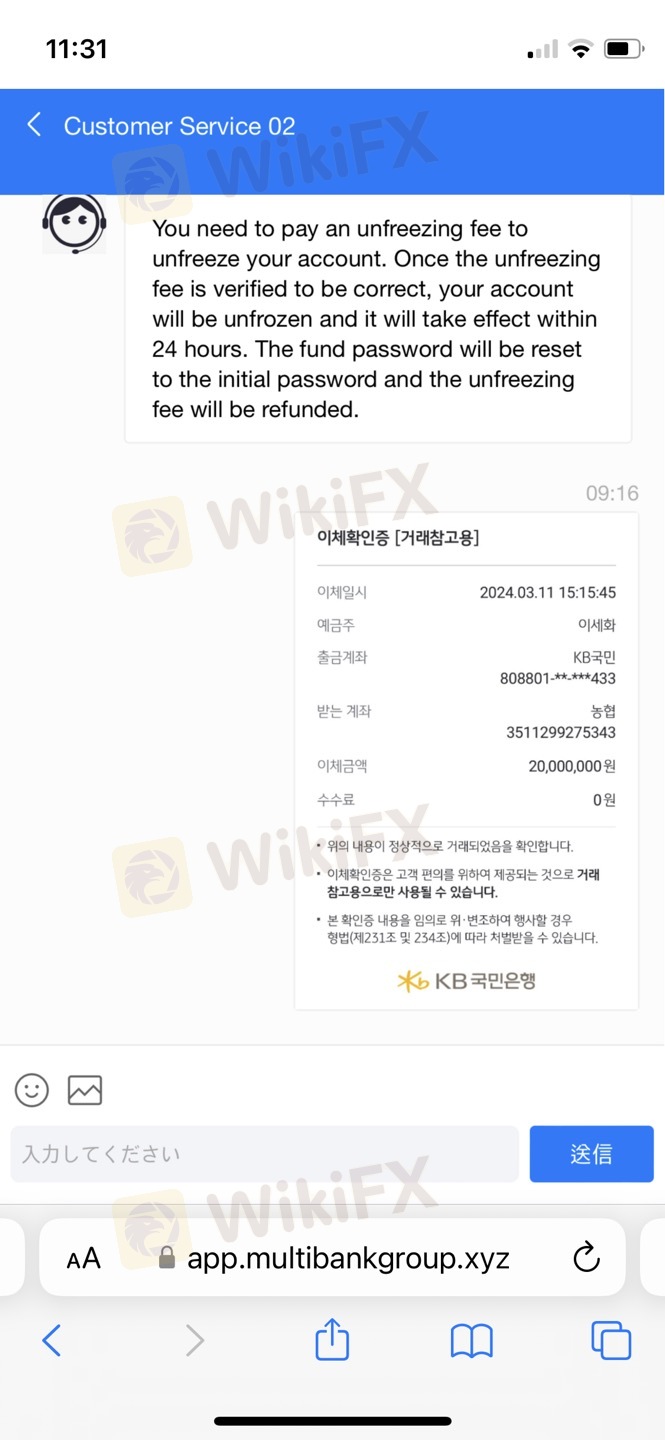Tap the address bar URL
The height and width of the screenshot is (1440, 665).
[x=348, y=1258]
